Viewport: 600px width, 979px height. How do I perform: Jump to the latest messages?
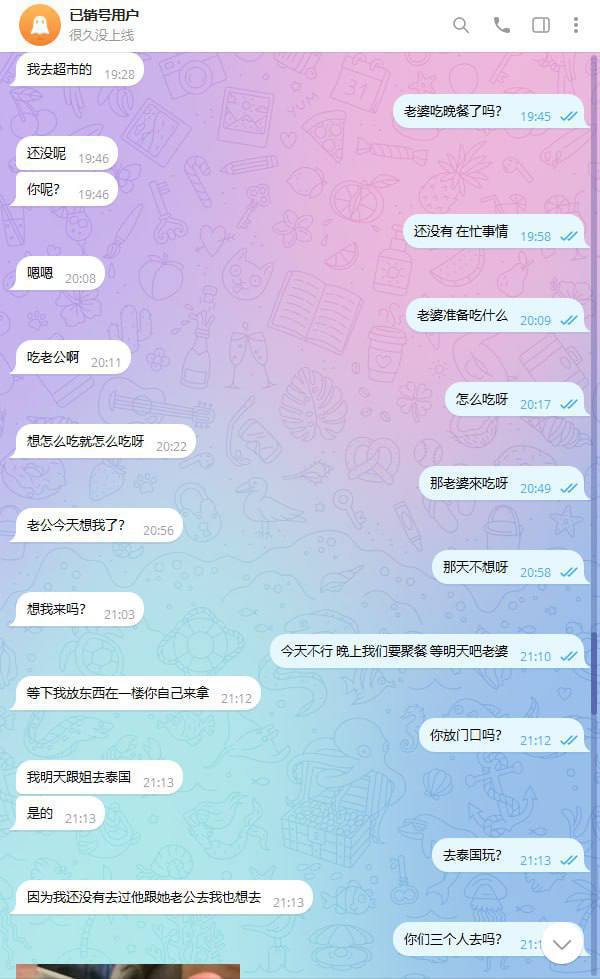tap(562, 943)
